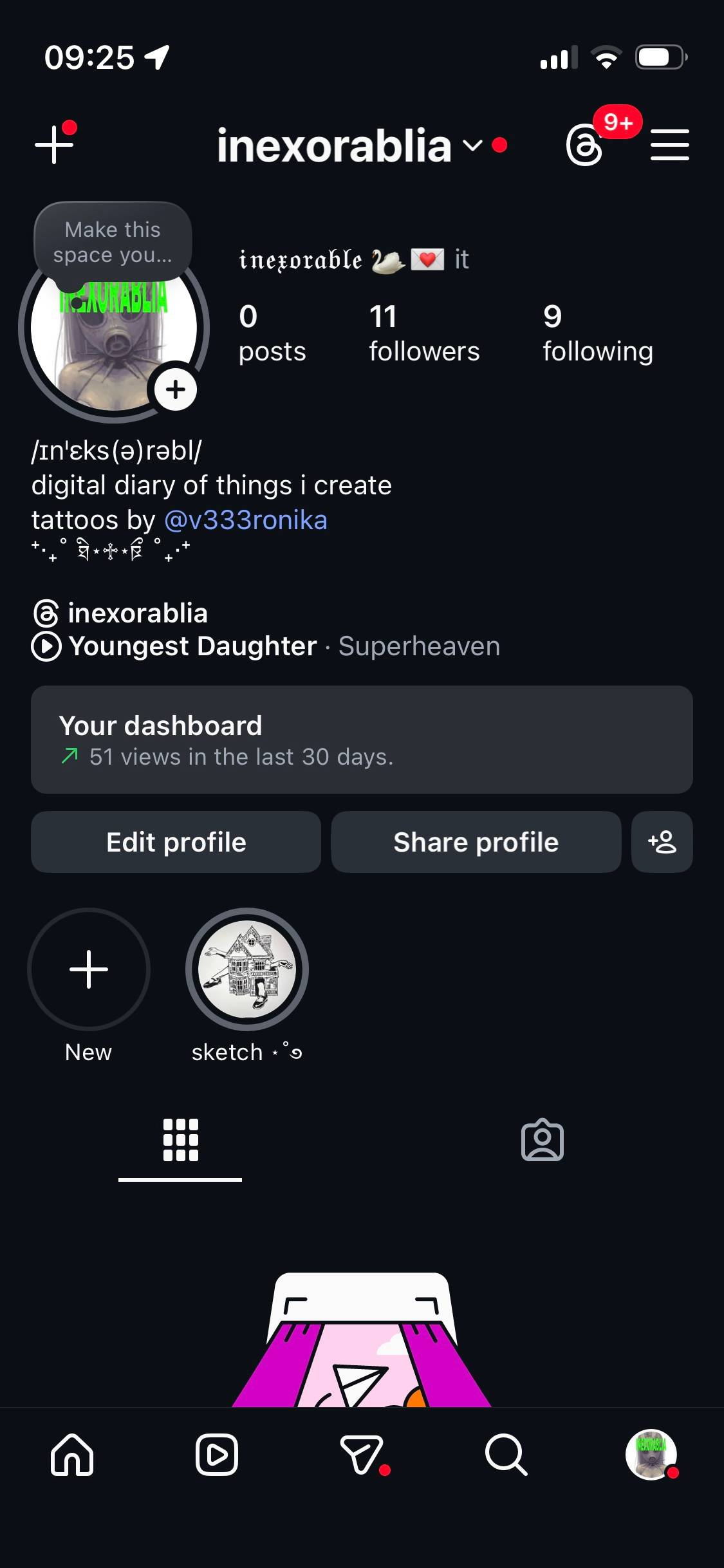Go to the Home feed tab
Screen dimensions: 724x1568
coord(72,1455)
